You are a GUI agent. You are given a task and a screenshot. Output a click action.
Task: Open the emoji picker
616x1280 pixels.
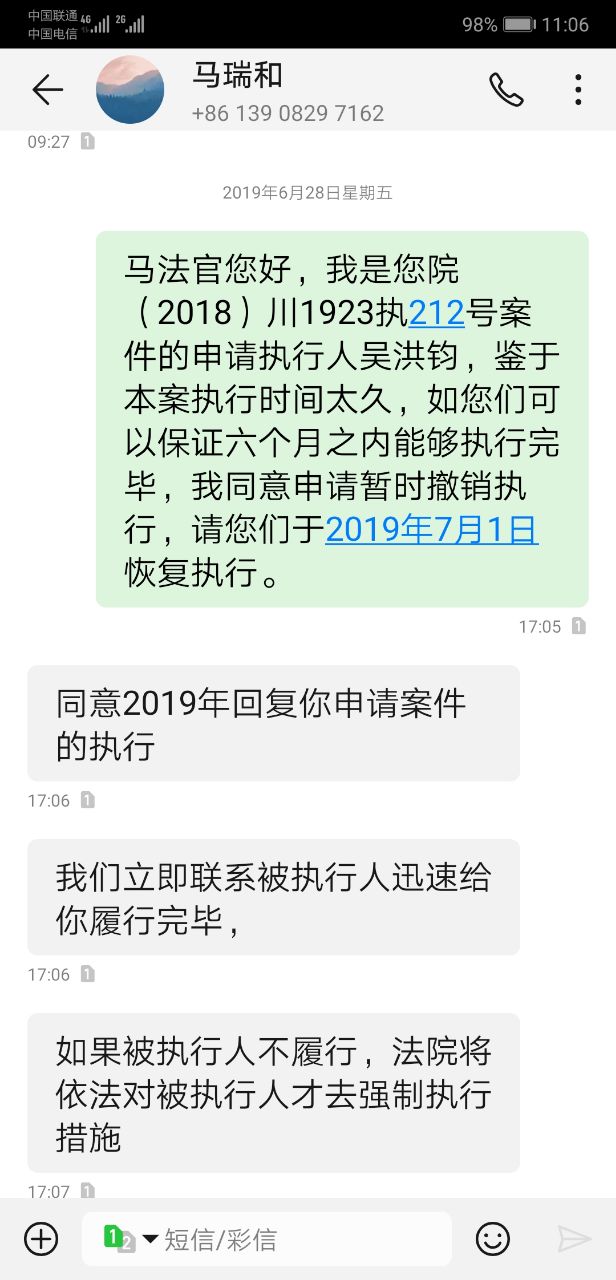point(492,1240)
